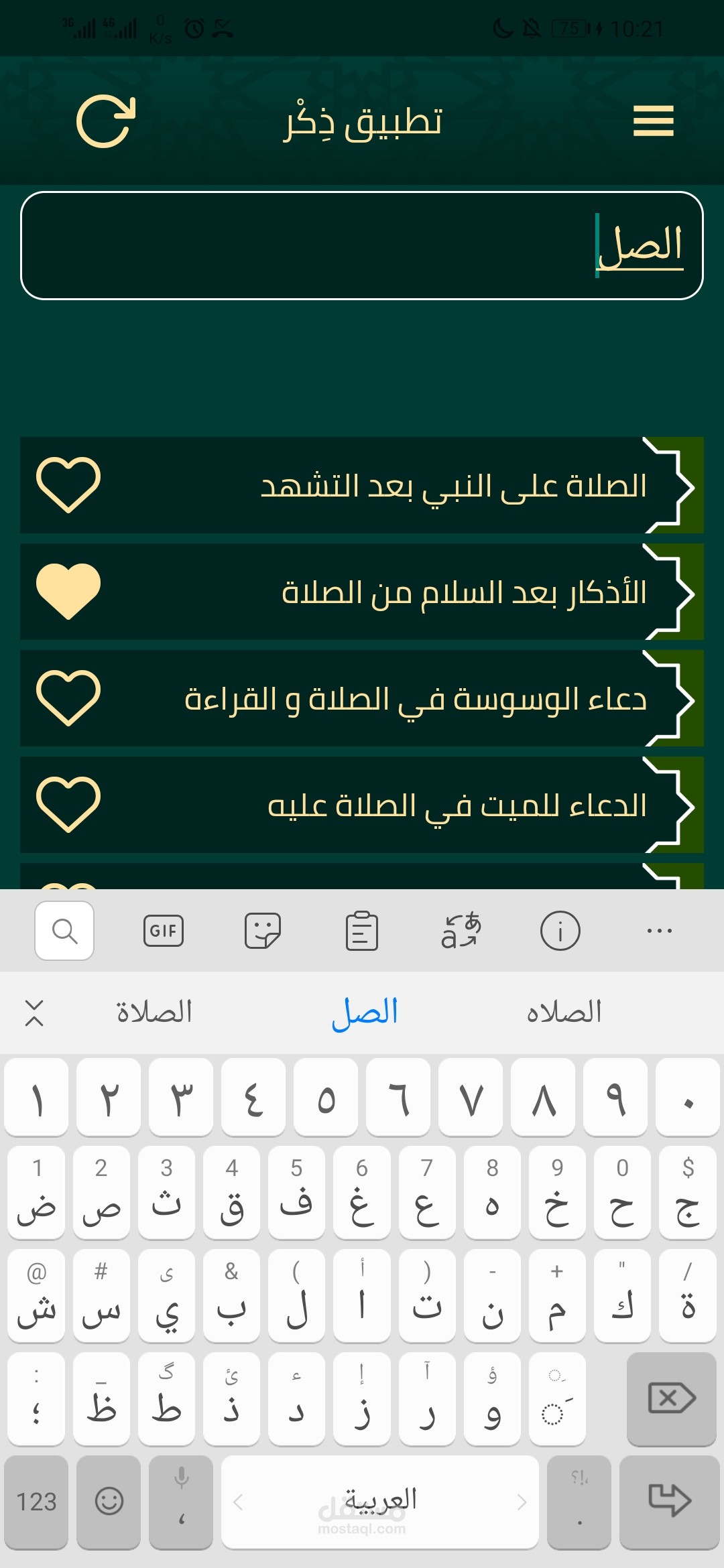Switch keyboard to 123 symbols
Viewport: 724px width, 1568px height.
pyautogui.click(x=36, y=1502)
